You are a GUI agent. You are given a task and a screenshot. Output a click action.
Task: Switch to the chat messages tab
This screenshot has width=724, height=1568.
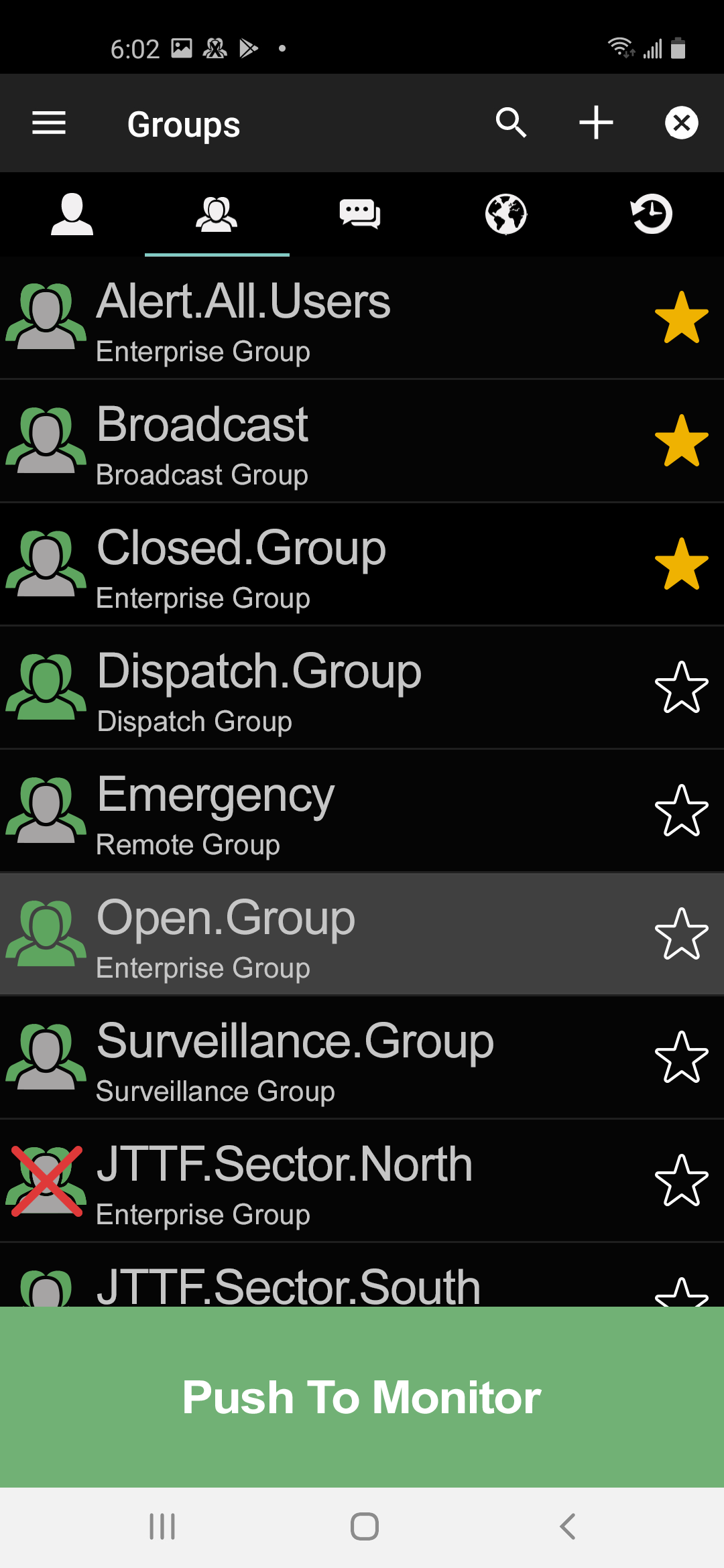tap(360, 214)
